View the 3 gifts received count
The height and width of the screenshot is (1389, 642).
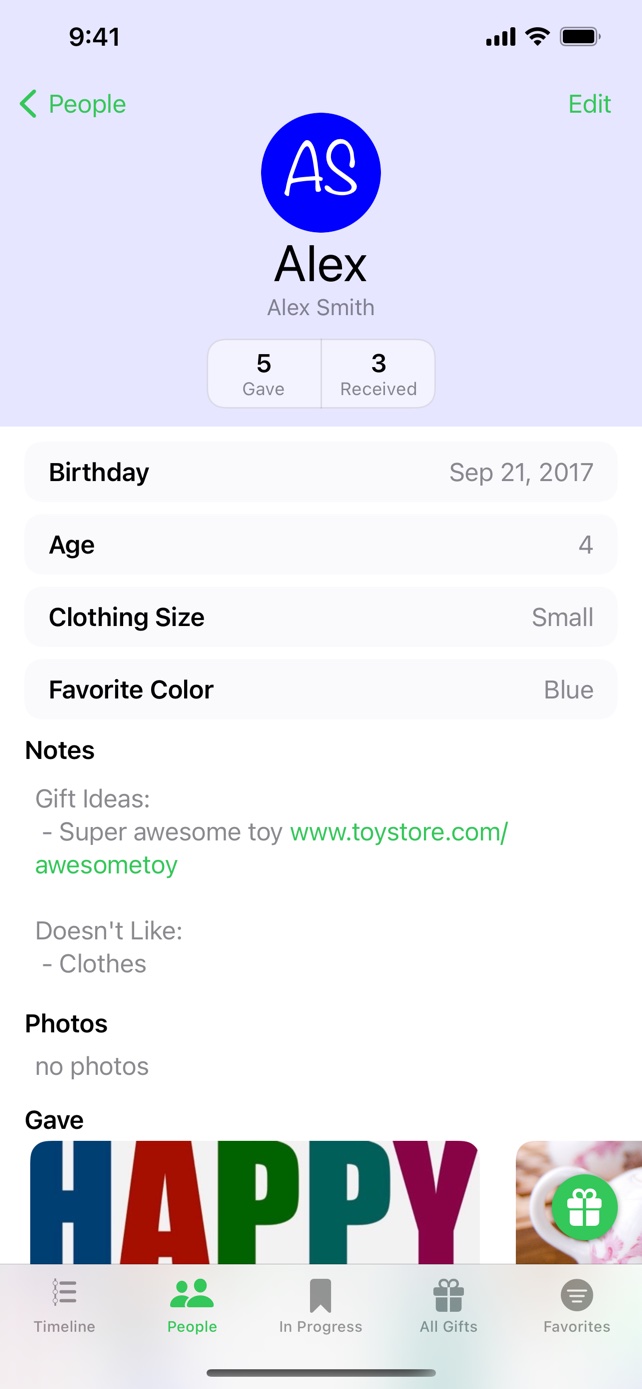pos(378,374)
